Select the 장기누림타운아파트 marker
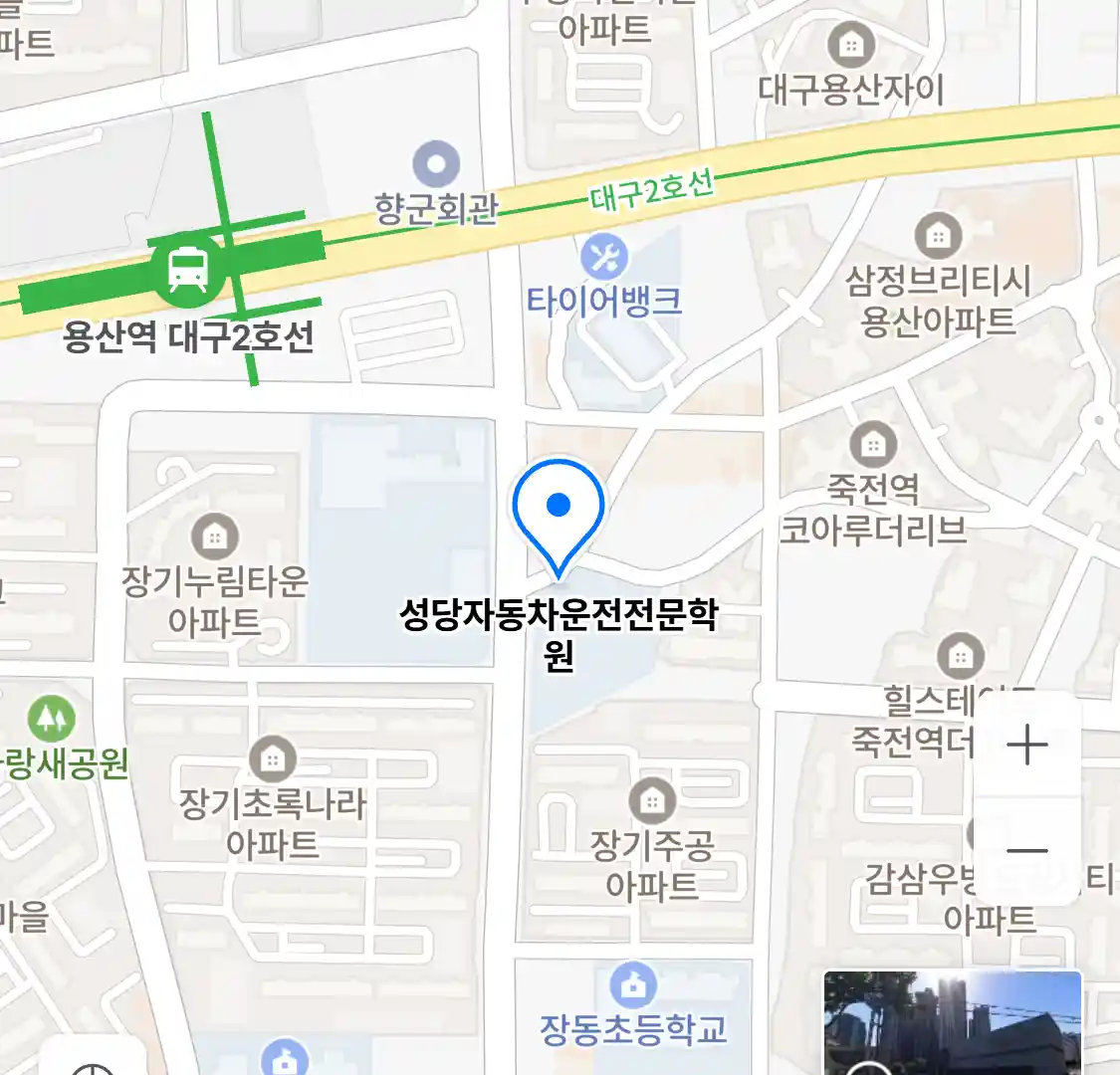 click(214, 537)
